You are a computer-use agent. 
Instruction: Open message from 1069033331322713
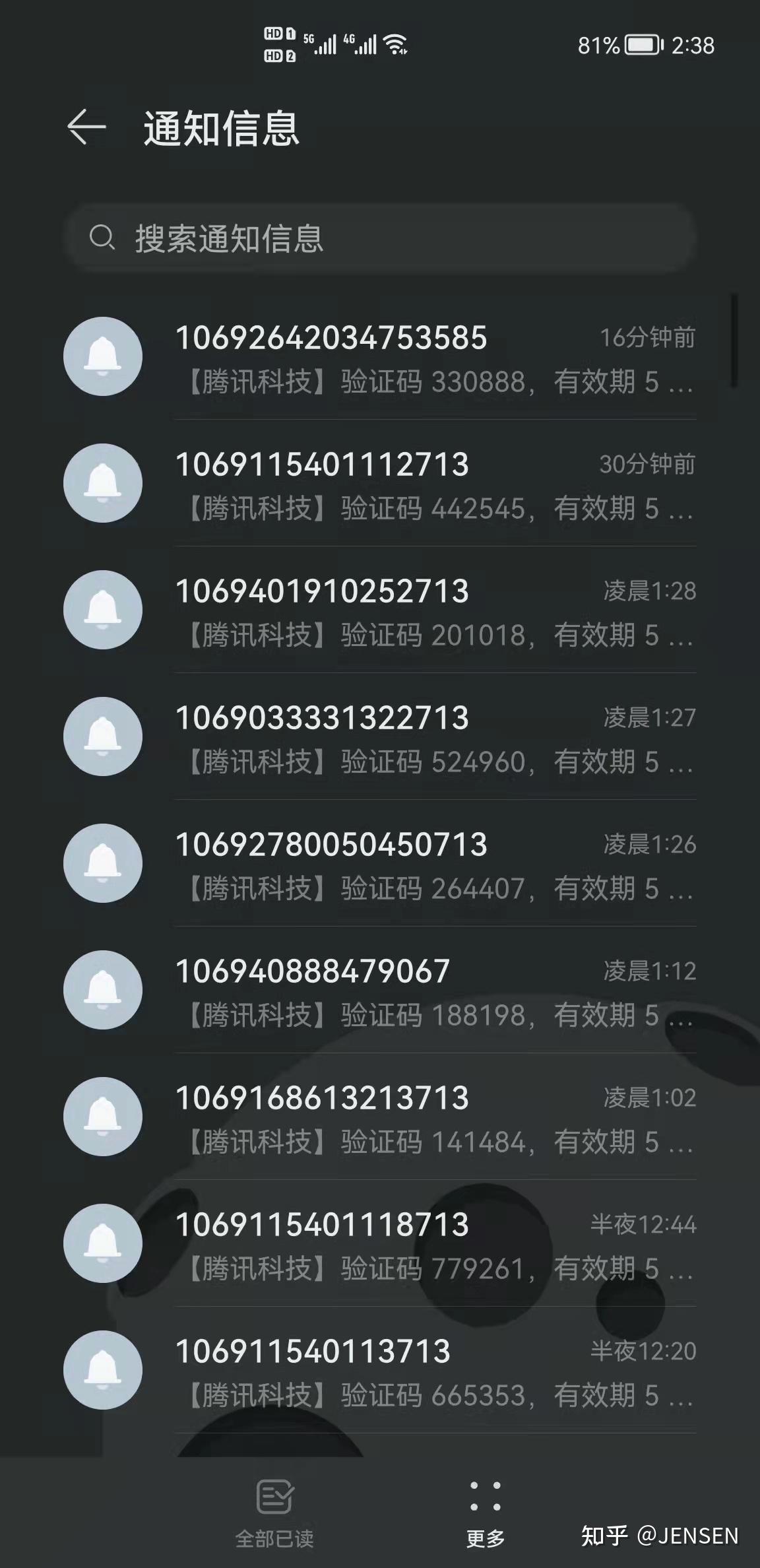coord(380,737)
